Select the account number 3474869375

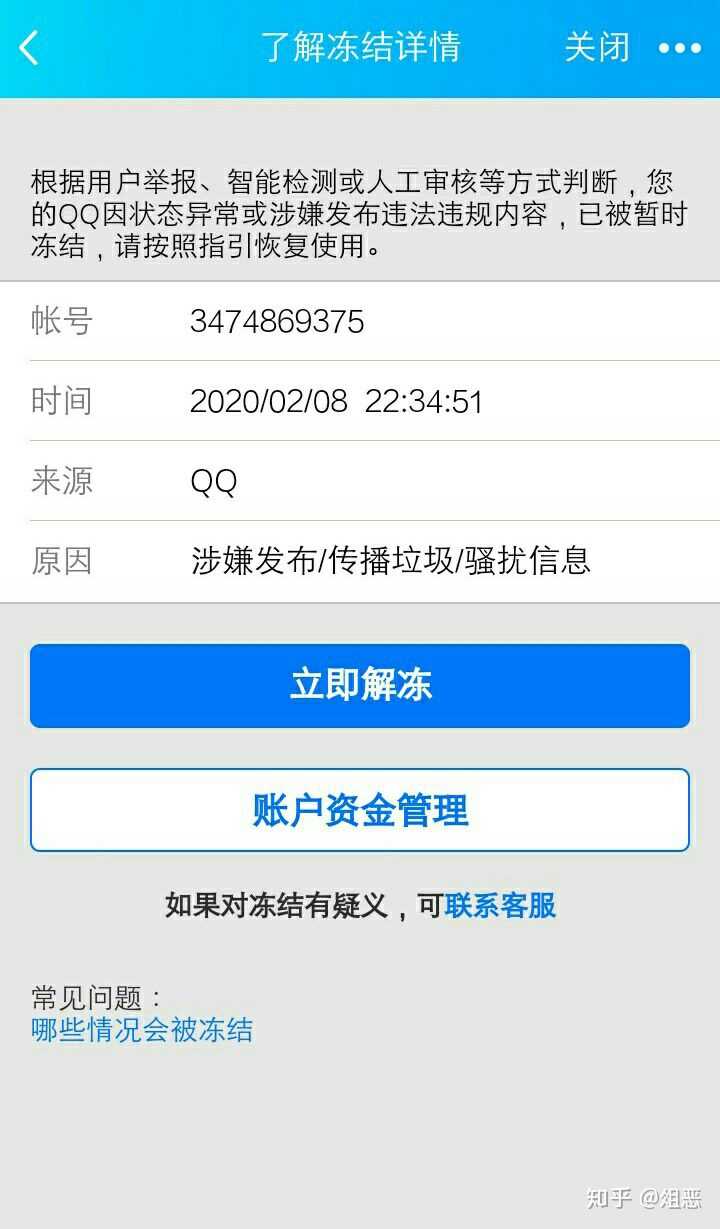point(278,321)
